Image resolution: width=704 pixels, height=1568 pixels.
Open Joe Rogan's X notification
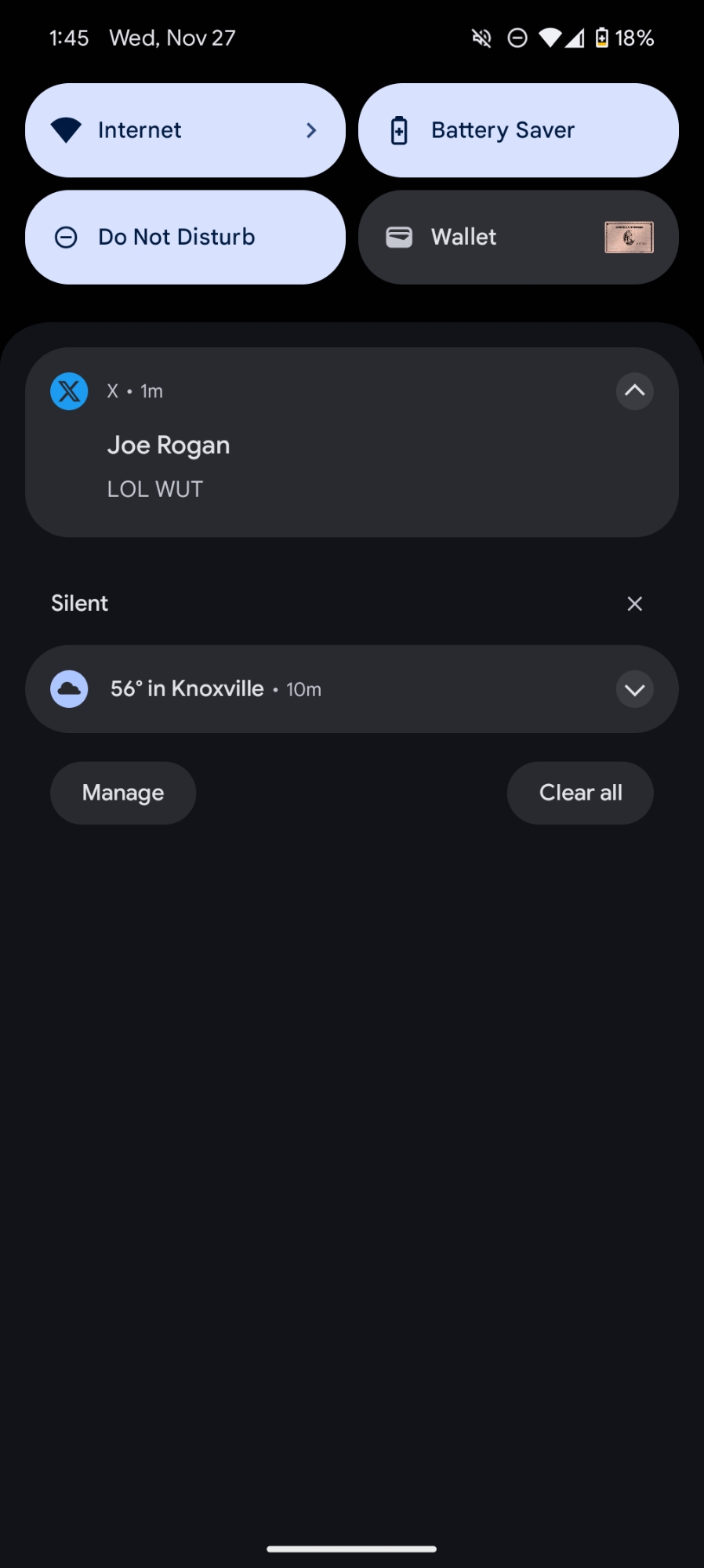coord(314,463)
